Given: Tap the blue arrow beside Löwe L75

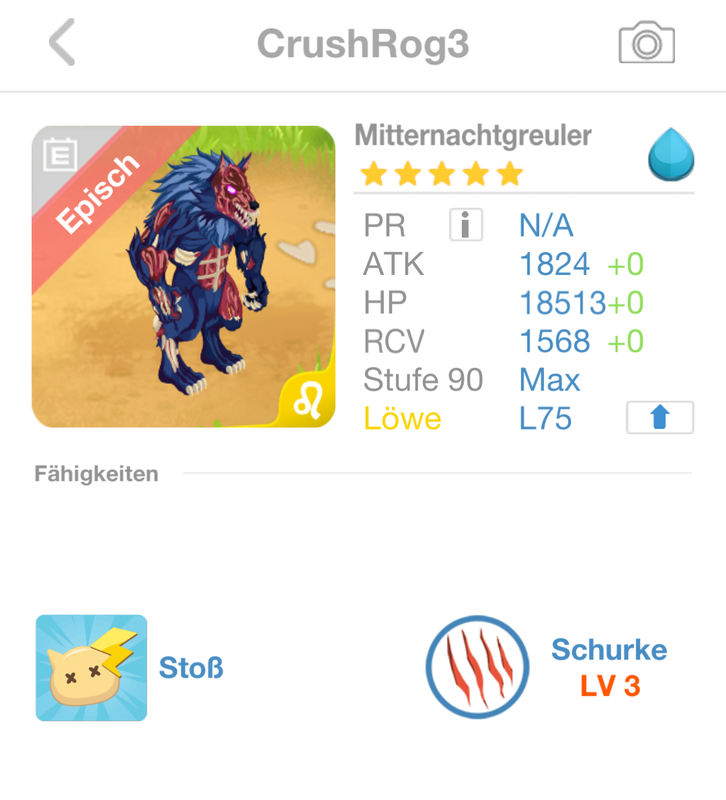Looking at the screenshot, I should click(659, 418).
